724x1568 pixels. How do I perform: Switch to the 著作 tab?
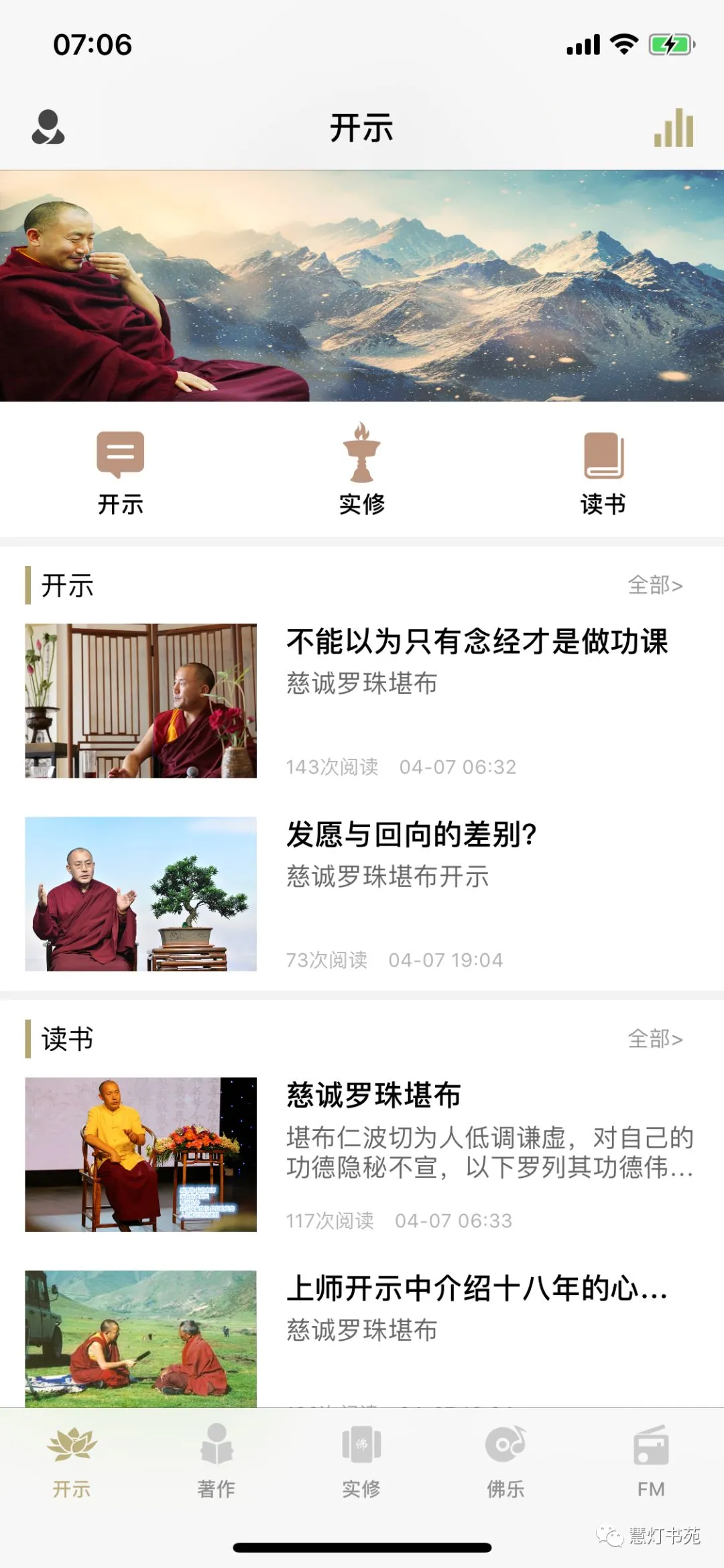pos(217,1461)
